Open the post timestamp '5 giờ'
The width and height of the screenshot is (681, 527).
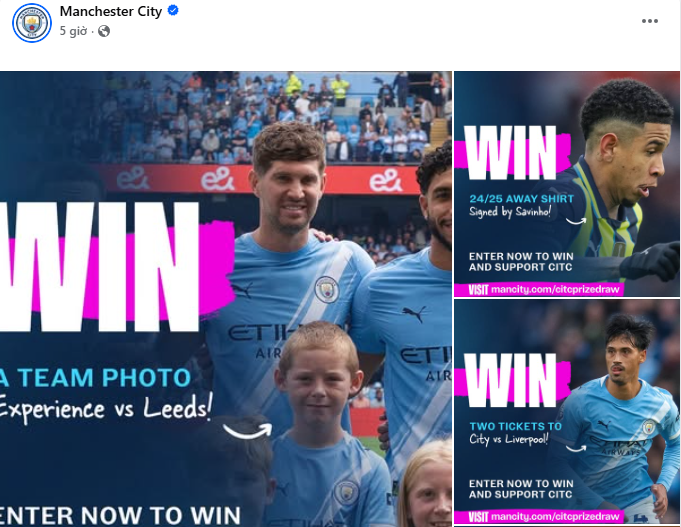pyautogui.click(x=75, y=31)
